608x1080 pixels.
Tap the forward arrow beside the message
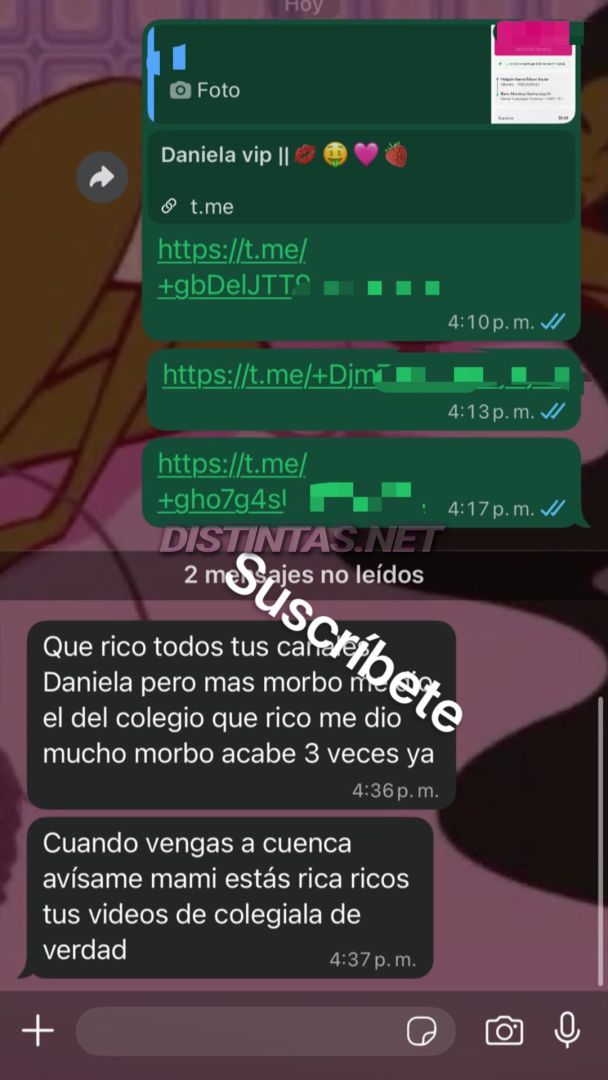pyautogui.click(x=102, y=178)
